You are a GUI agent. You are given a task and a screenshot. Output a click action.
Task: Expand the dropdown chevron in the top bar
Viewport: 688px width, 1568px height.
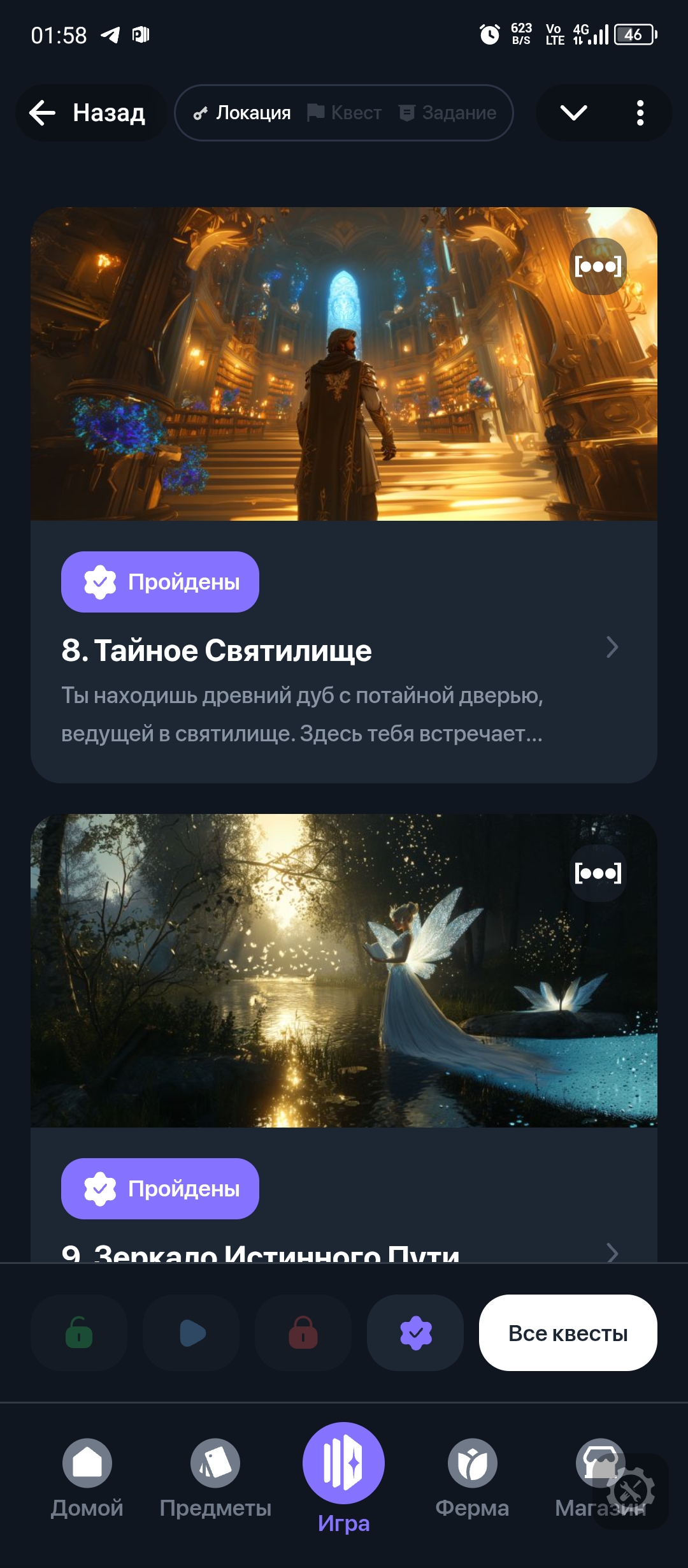coord(573,113)
